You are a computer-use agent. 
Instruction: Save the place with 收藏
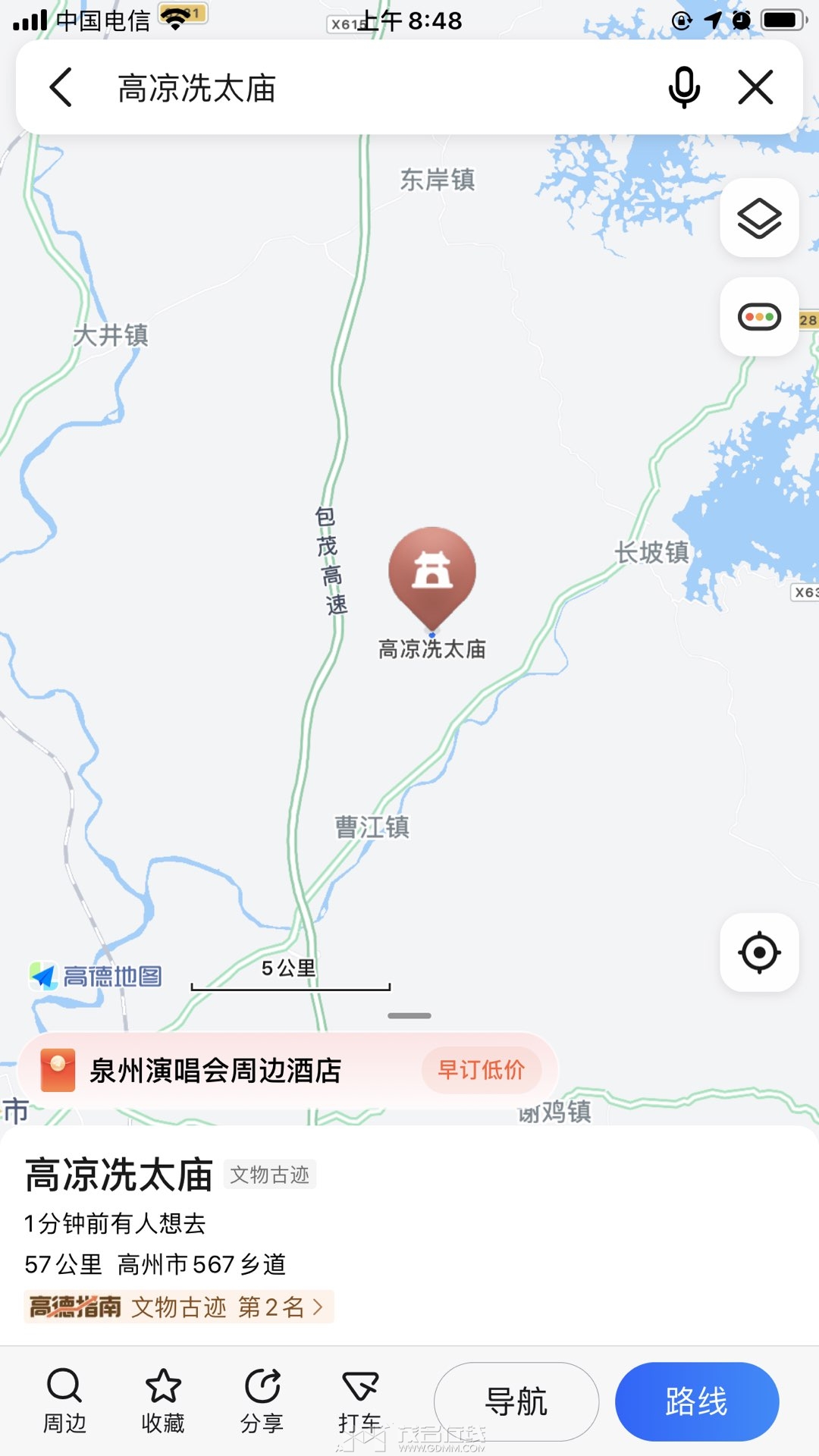tap(163, 1401)
